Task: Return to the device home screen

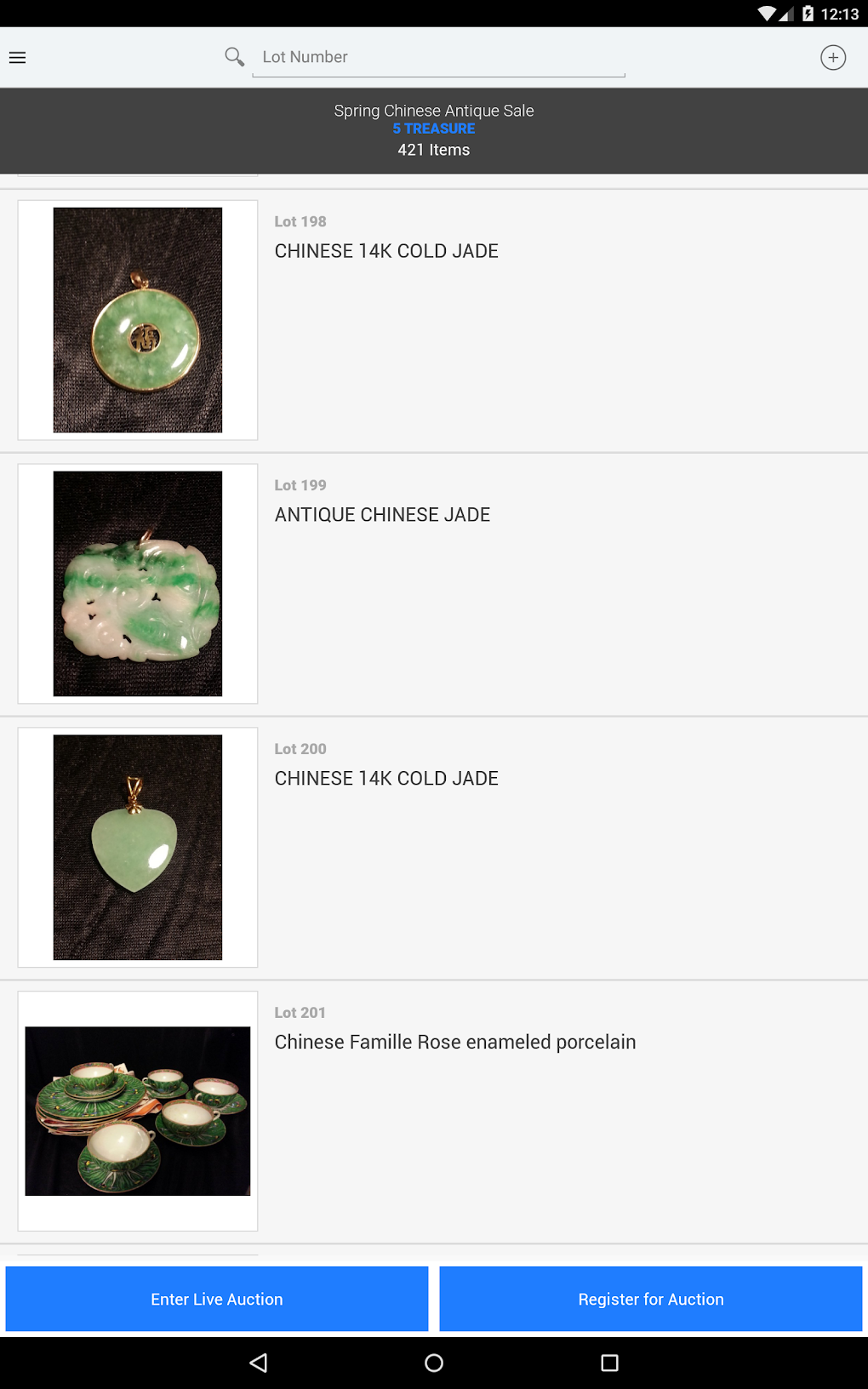Action: pos(434,1363)
